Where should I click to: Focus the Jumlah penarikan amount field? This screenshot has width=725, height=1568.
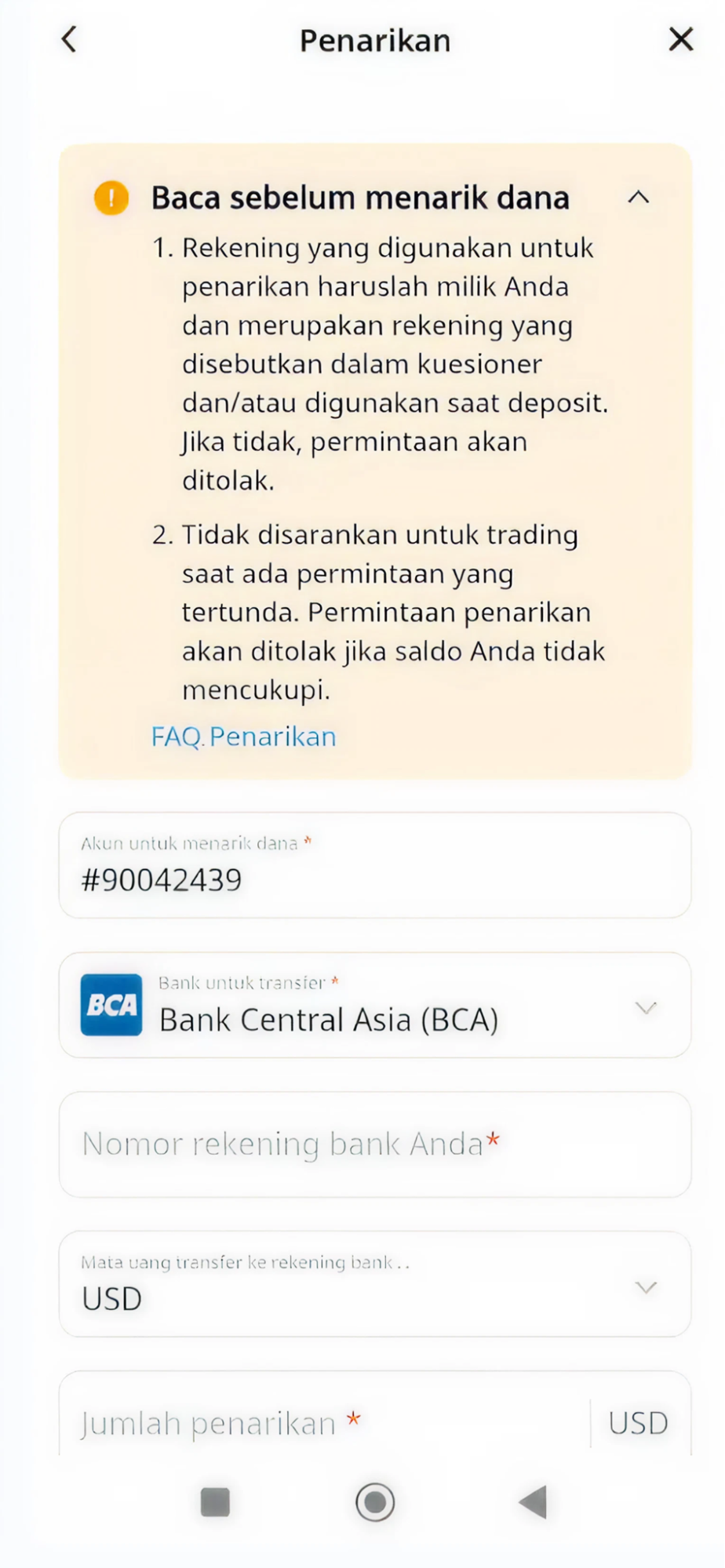pyautogui.click(x=325, y=1414)
